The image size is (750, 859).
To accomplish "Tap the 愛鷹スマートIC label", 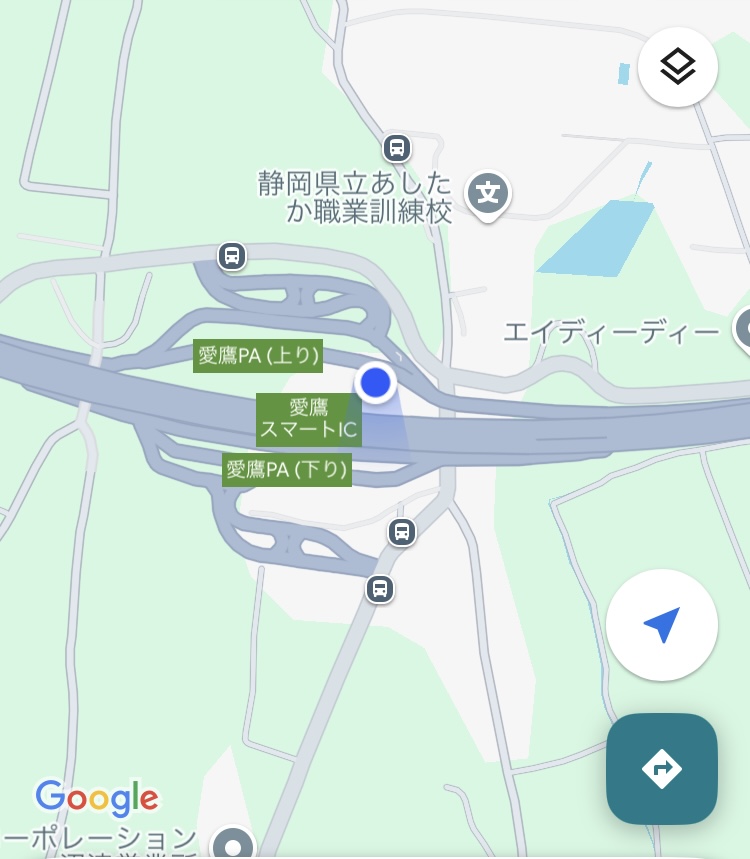I will tap(308, 419).
